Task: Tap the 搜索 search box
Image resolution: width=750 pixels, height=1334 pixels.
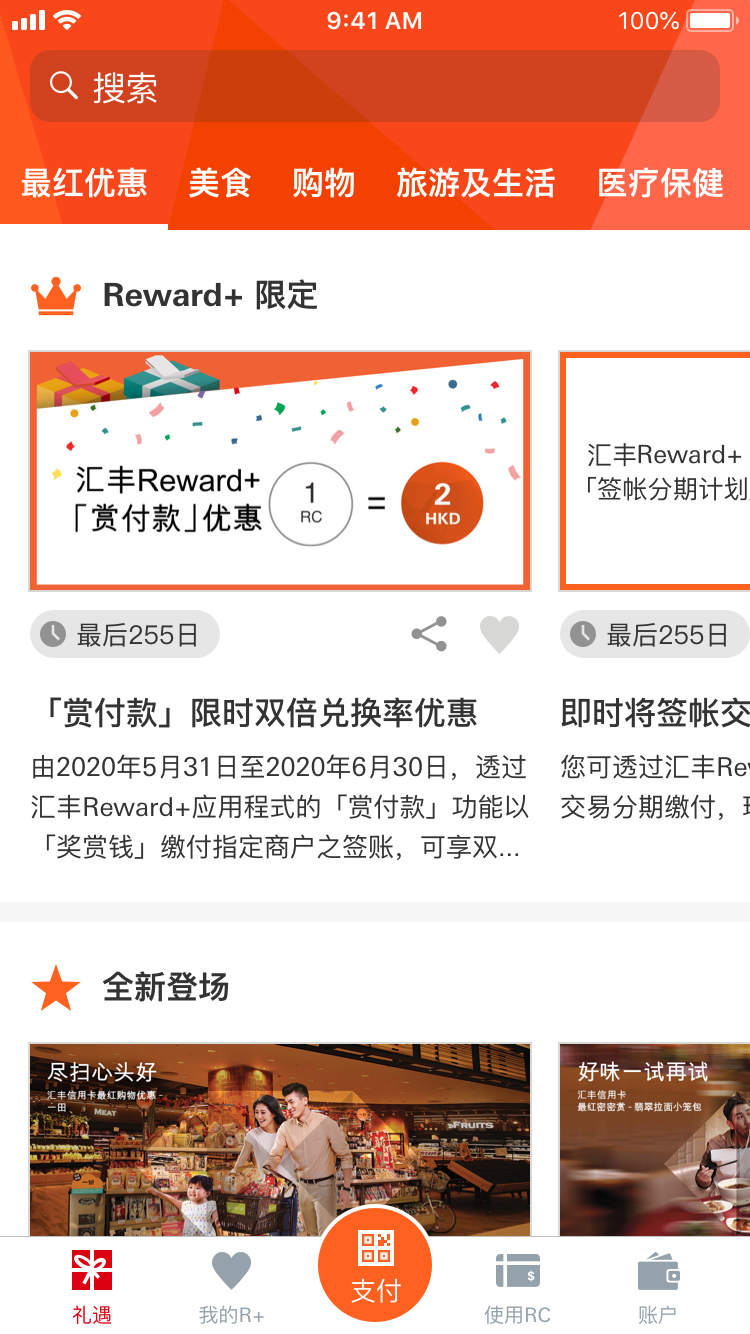Action: point(375,86)
